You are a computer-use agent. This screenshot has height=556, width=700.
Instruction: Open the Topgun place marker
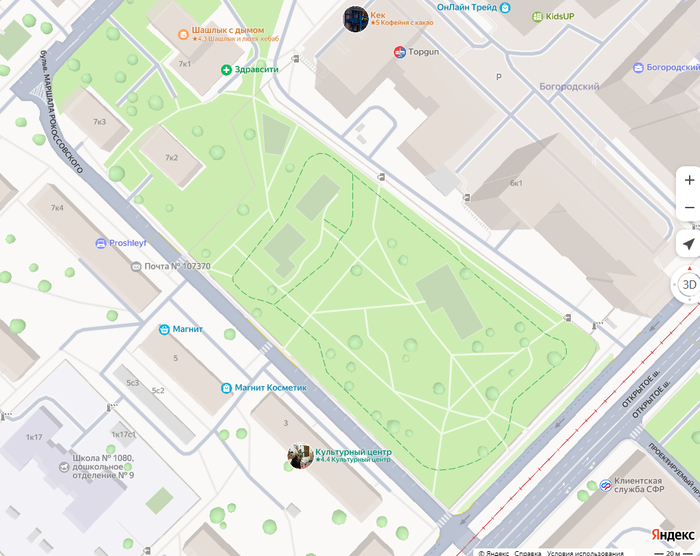click(400, 51)
